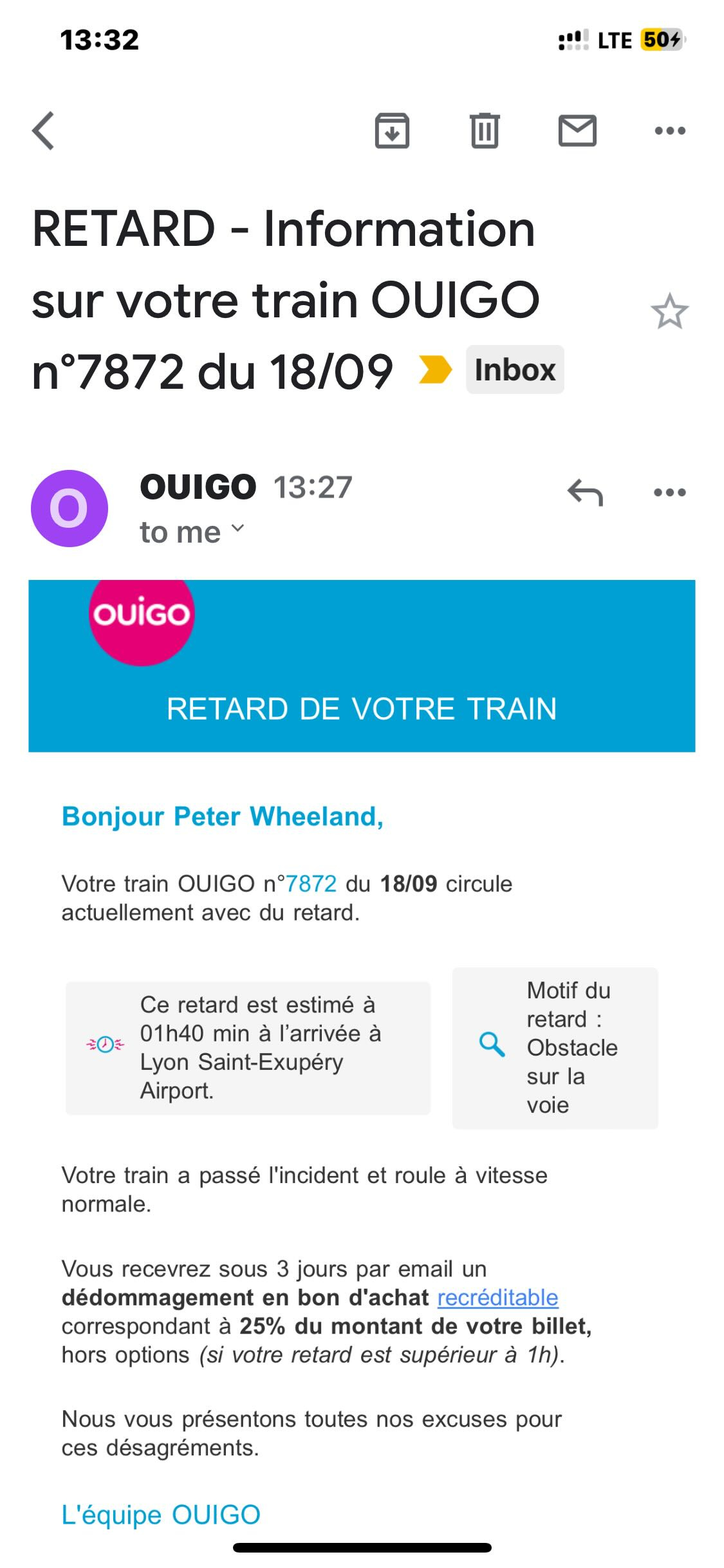The width and height of the screenshot is (724, 1568).
Task: Open the train number 7872 link
Action: (x=311, y=884)
